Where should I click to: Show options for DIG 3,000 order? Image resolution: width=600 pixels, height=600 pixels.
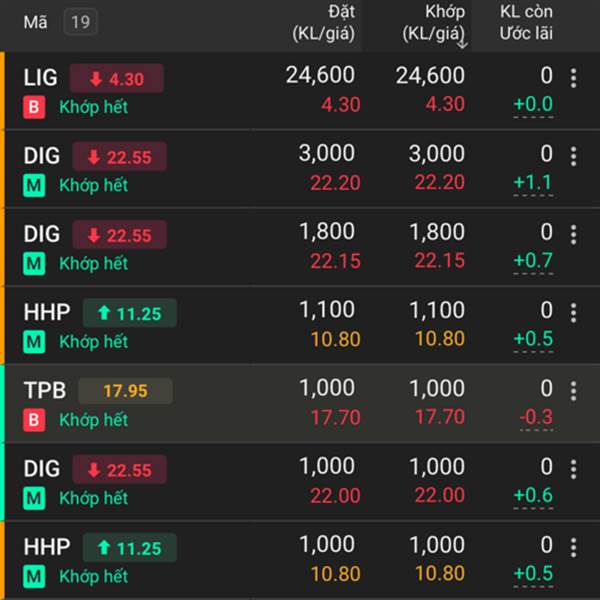(x=573, y=156)
